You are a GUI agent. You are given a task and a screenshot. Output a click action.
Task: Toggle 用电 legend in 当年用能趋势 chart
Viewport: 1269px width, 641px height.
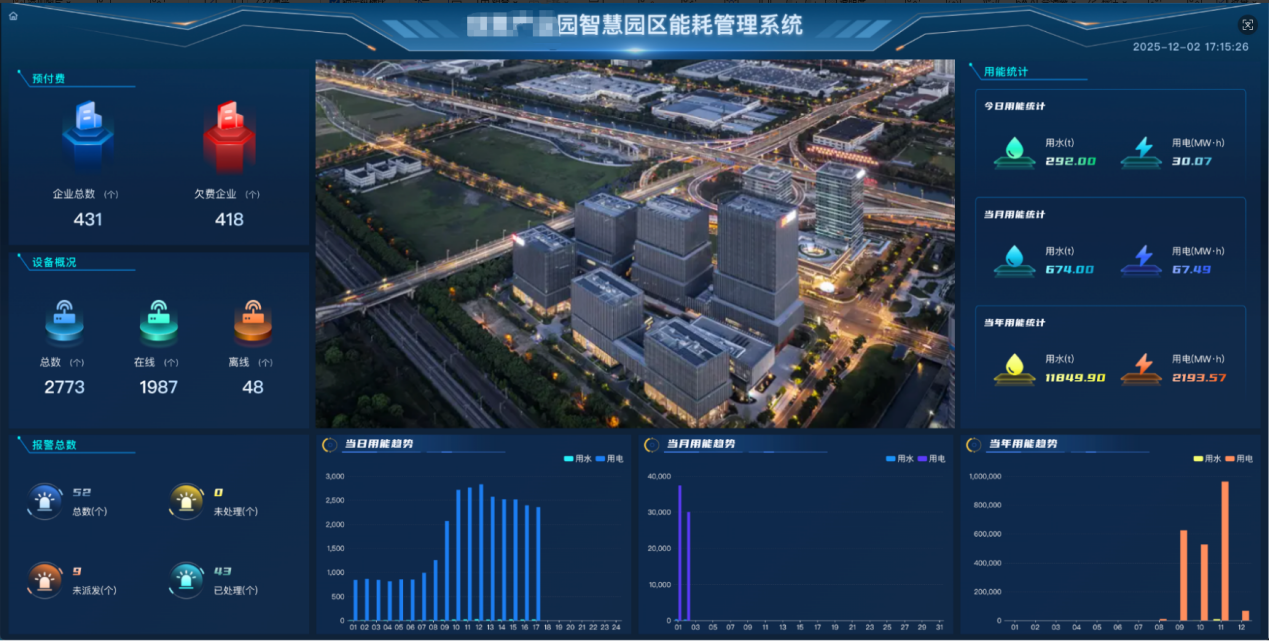tap(1238, 459)
